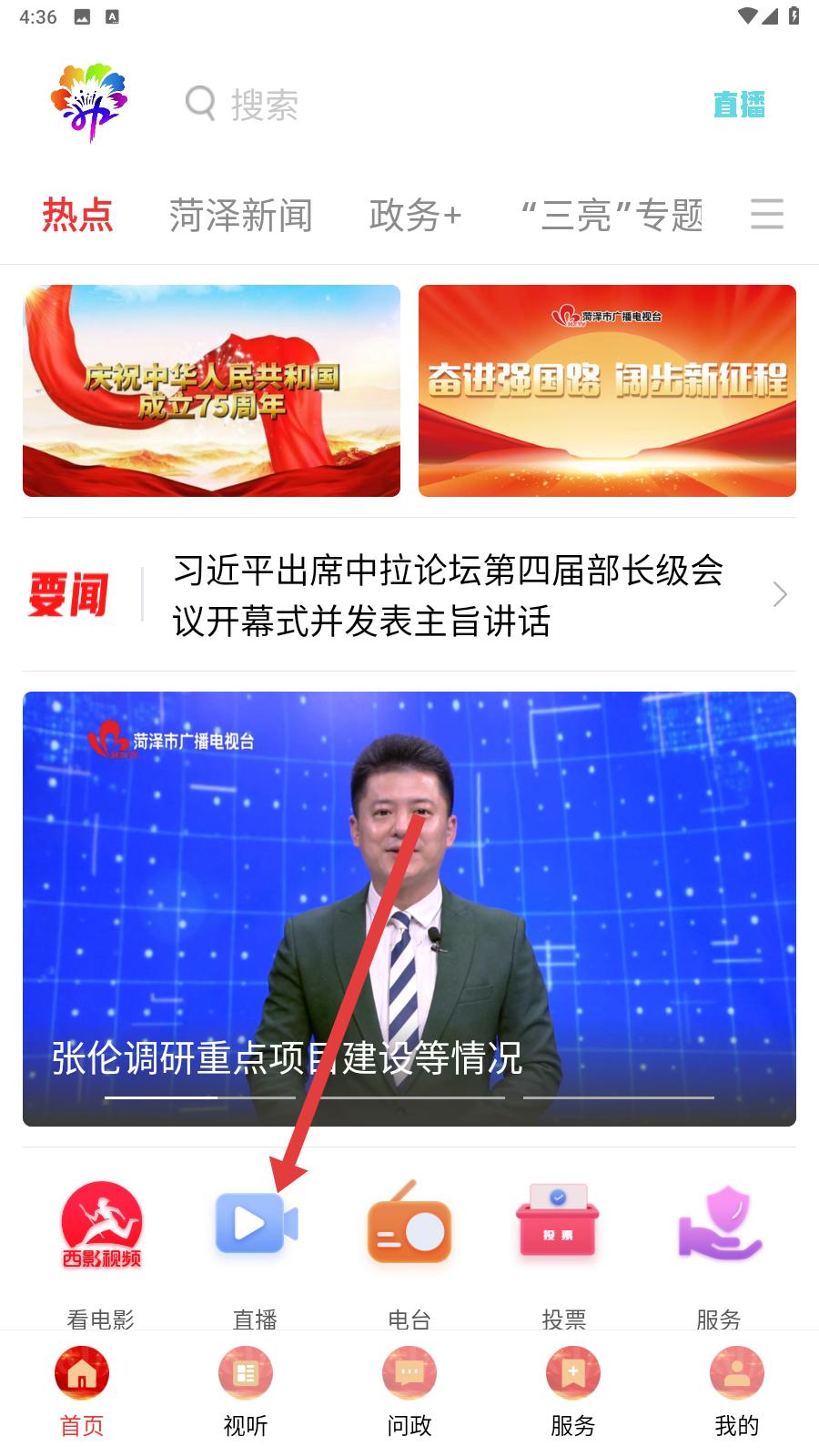Switch to the 政务+ tab
Viewport: 819px width, 1456px height.
[x=415, y=216]
